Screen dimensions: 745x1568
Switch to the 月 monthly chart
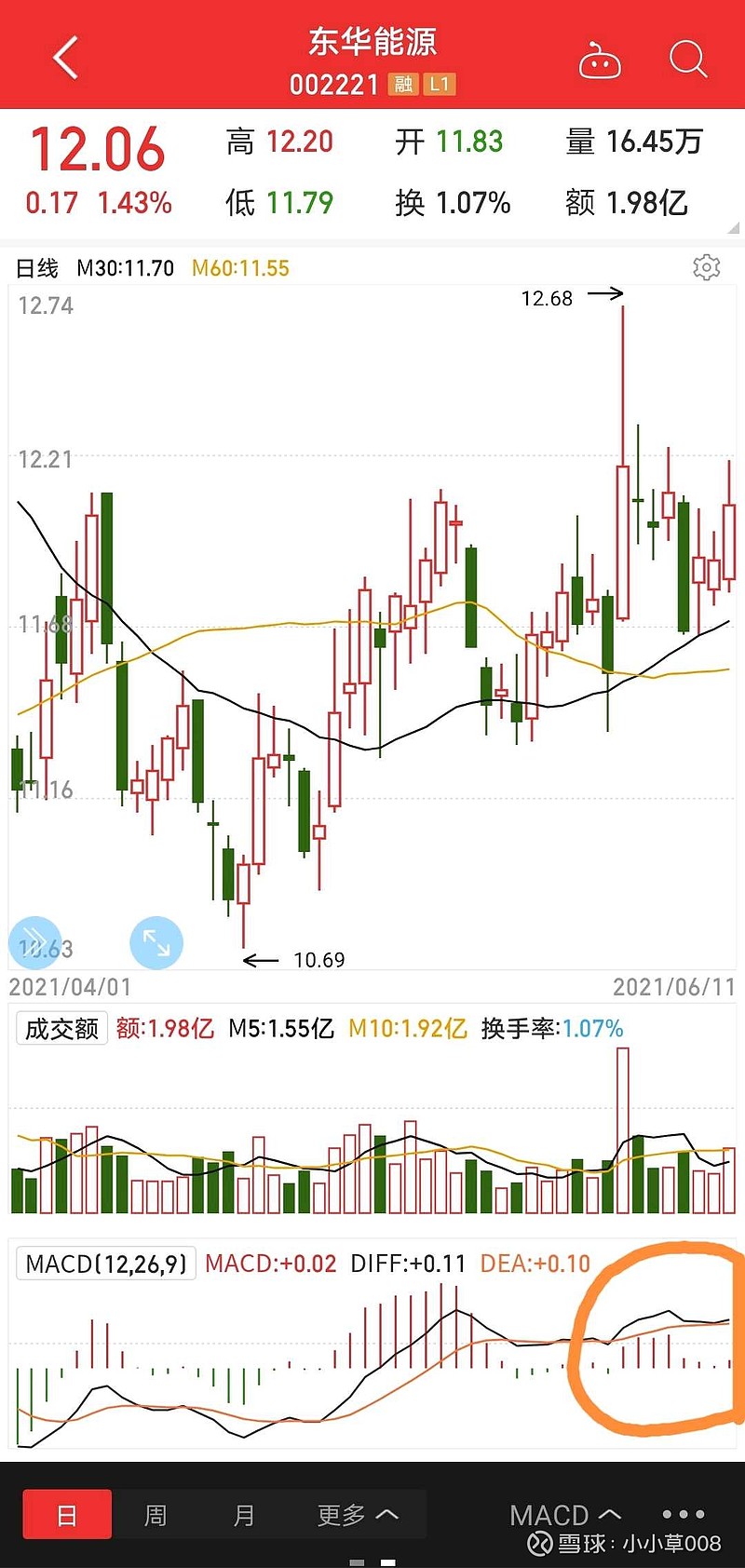click(x=244, y=1515)
